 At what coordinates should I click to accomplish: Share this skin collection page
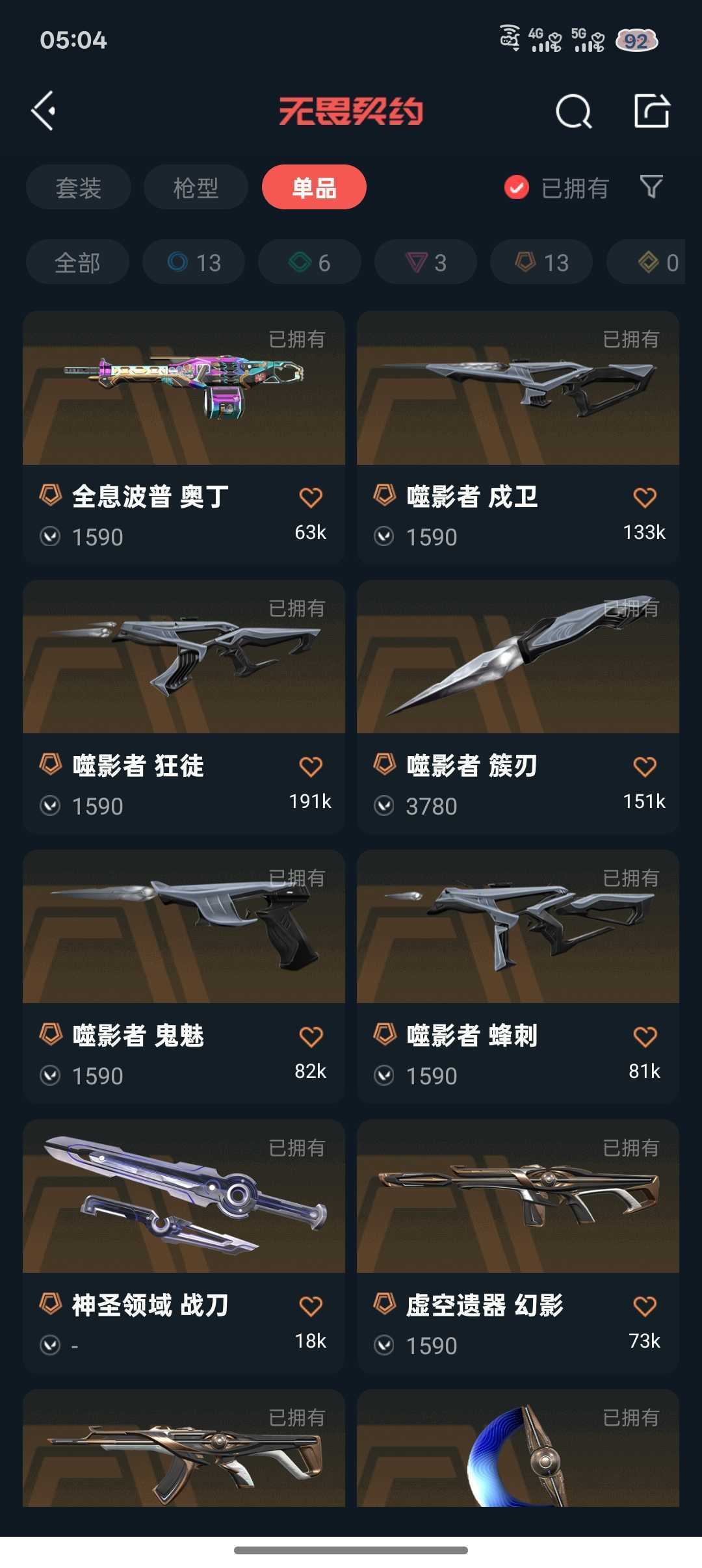[652, 111]
